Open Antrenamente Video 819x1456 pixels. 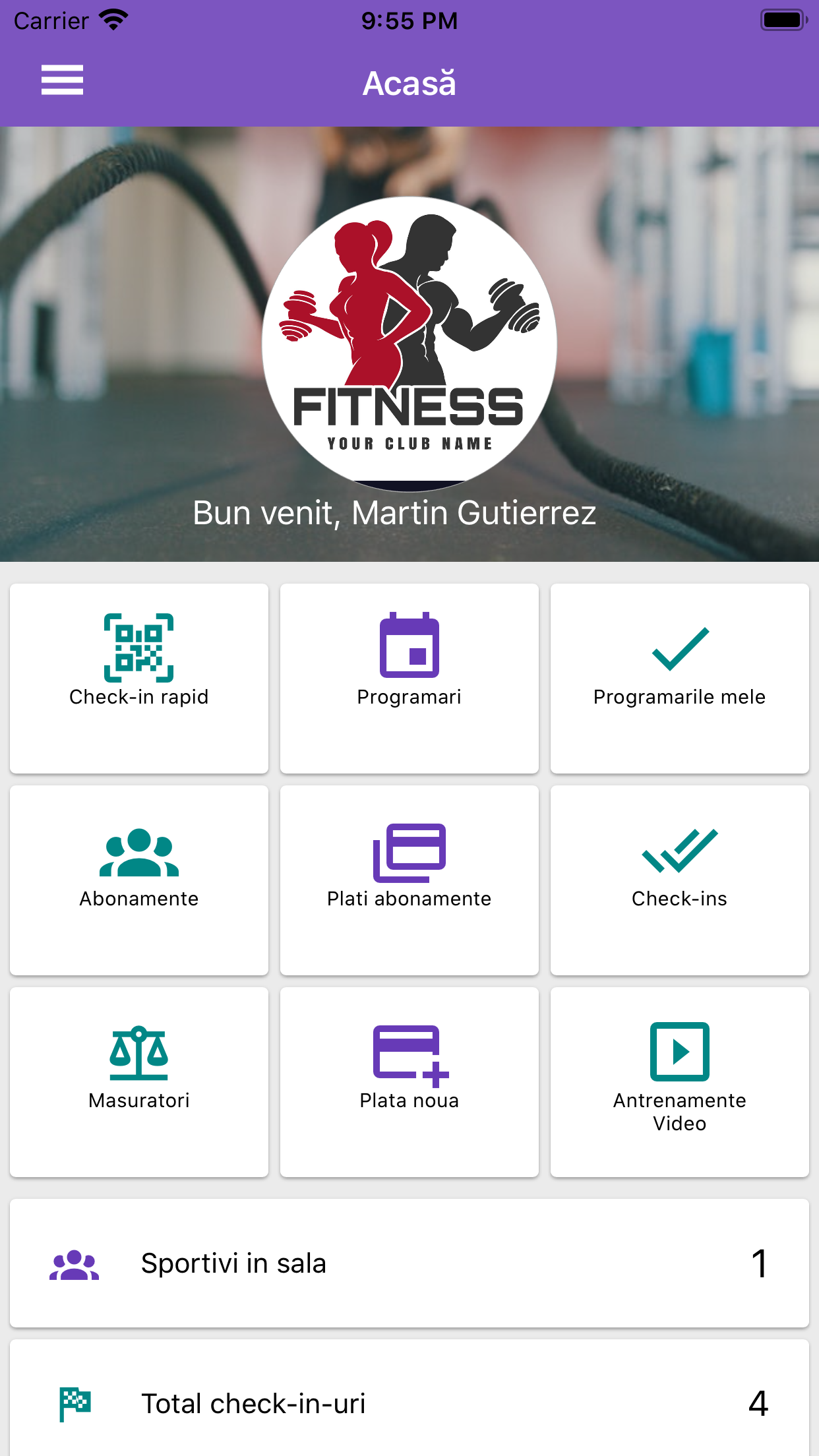tap(679, 1081)
